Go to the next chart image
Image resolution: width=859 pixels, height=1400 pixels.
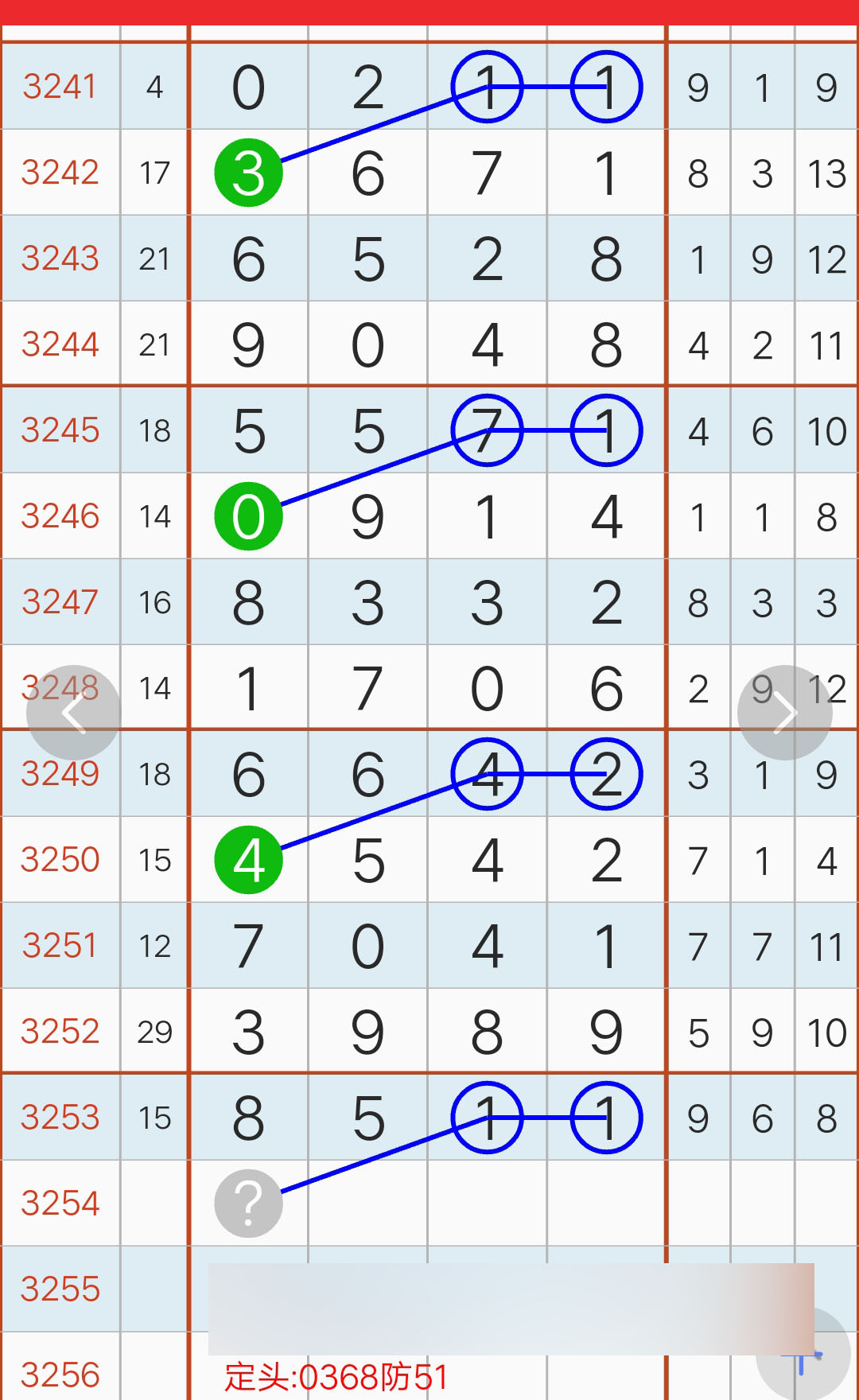(784, 712)
